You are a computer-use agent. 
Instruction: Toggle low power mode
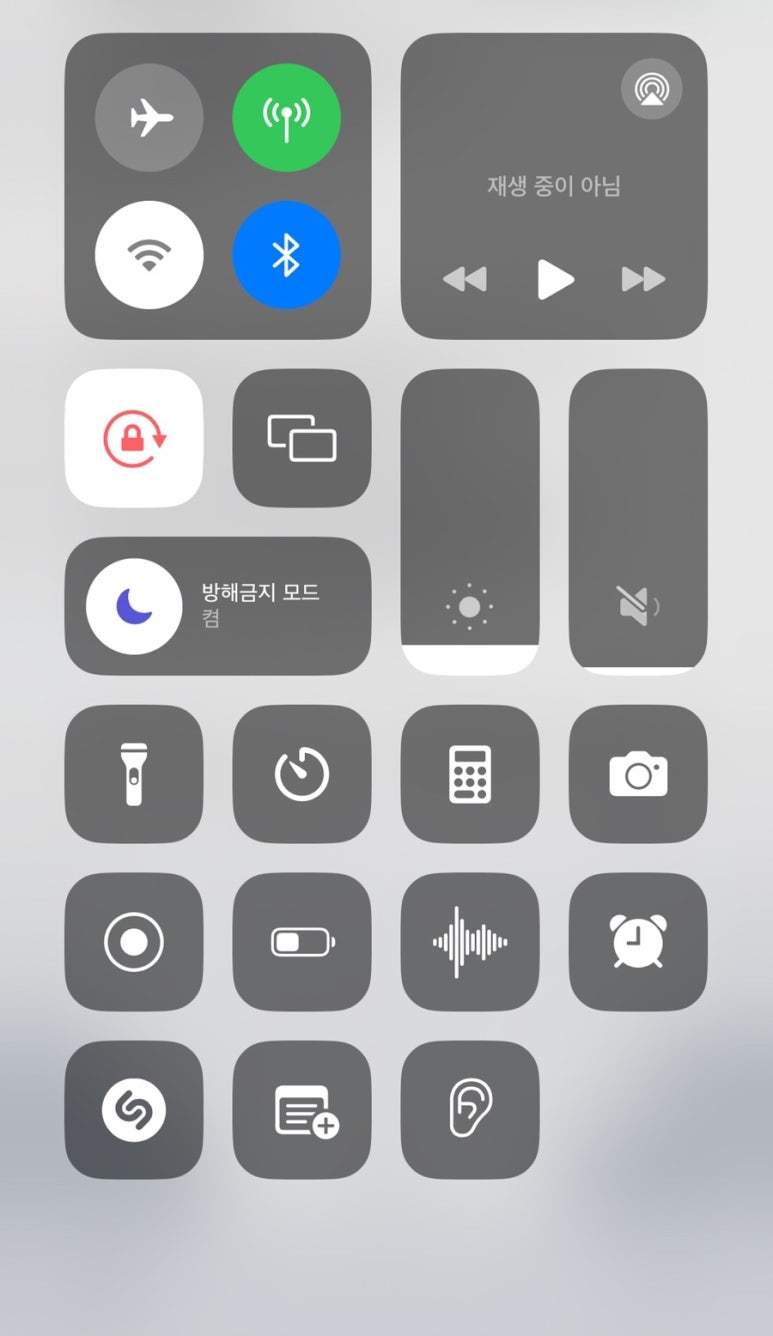(x=302, y=942)
